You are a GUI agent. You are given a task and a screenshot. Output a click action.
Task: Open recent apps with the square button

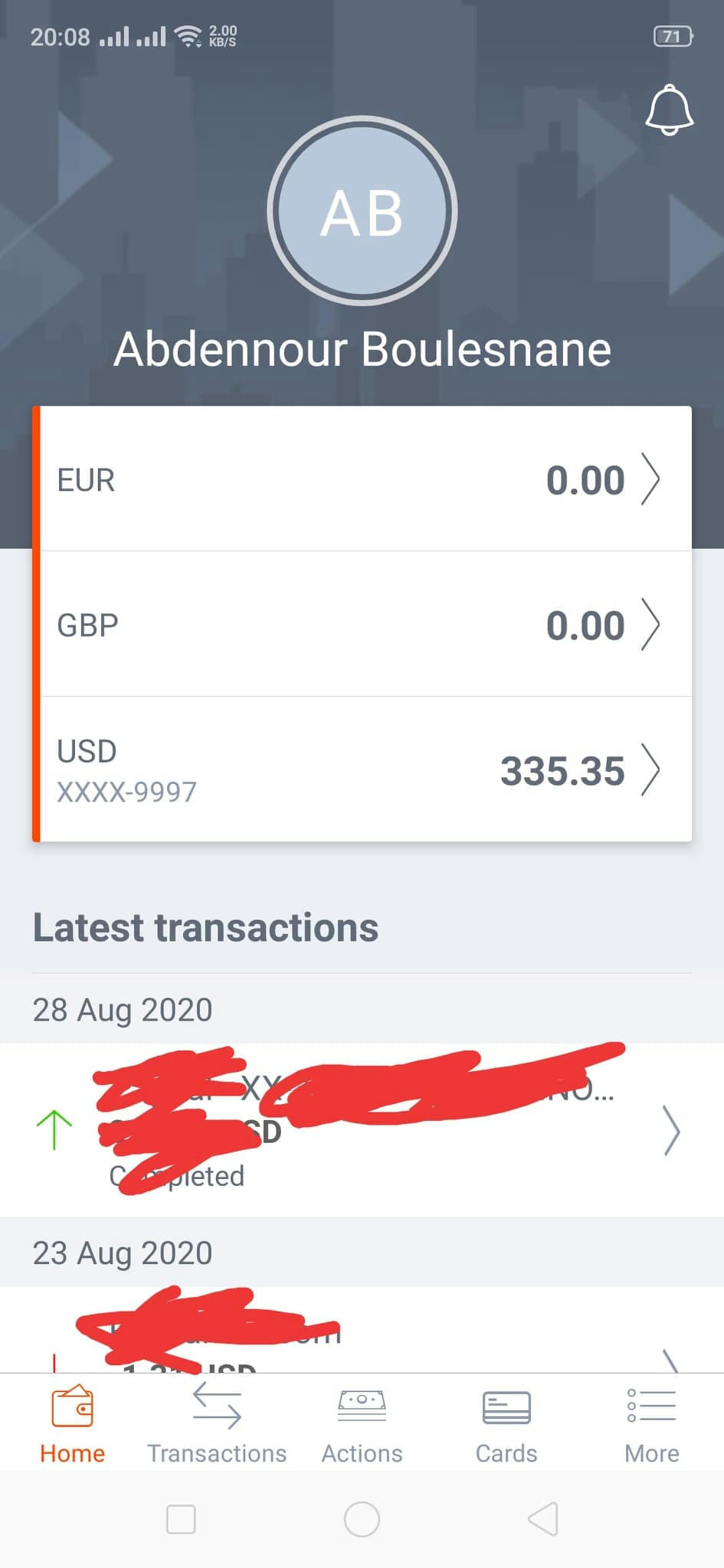[181, 1519]
